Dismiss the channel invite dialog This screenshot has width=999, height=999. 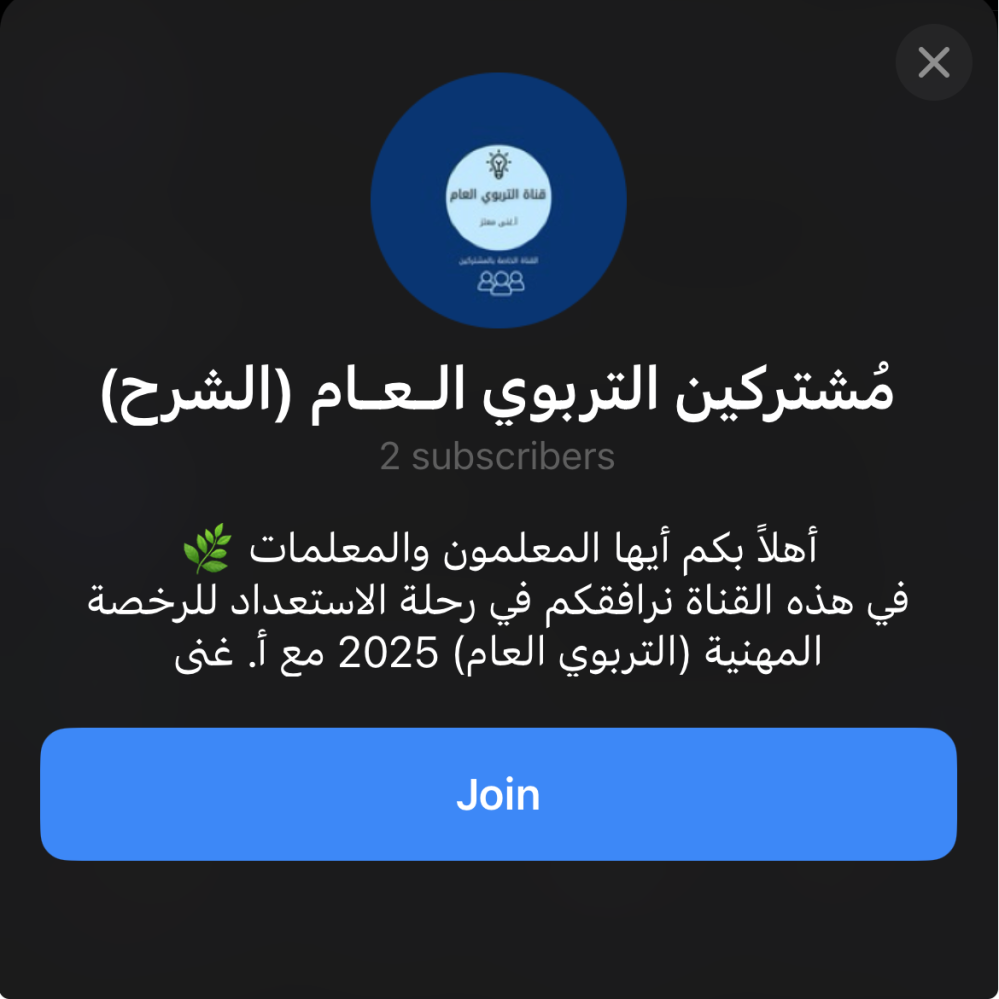(933, 63)
